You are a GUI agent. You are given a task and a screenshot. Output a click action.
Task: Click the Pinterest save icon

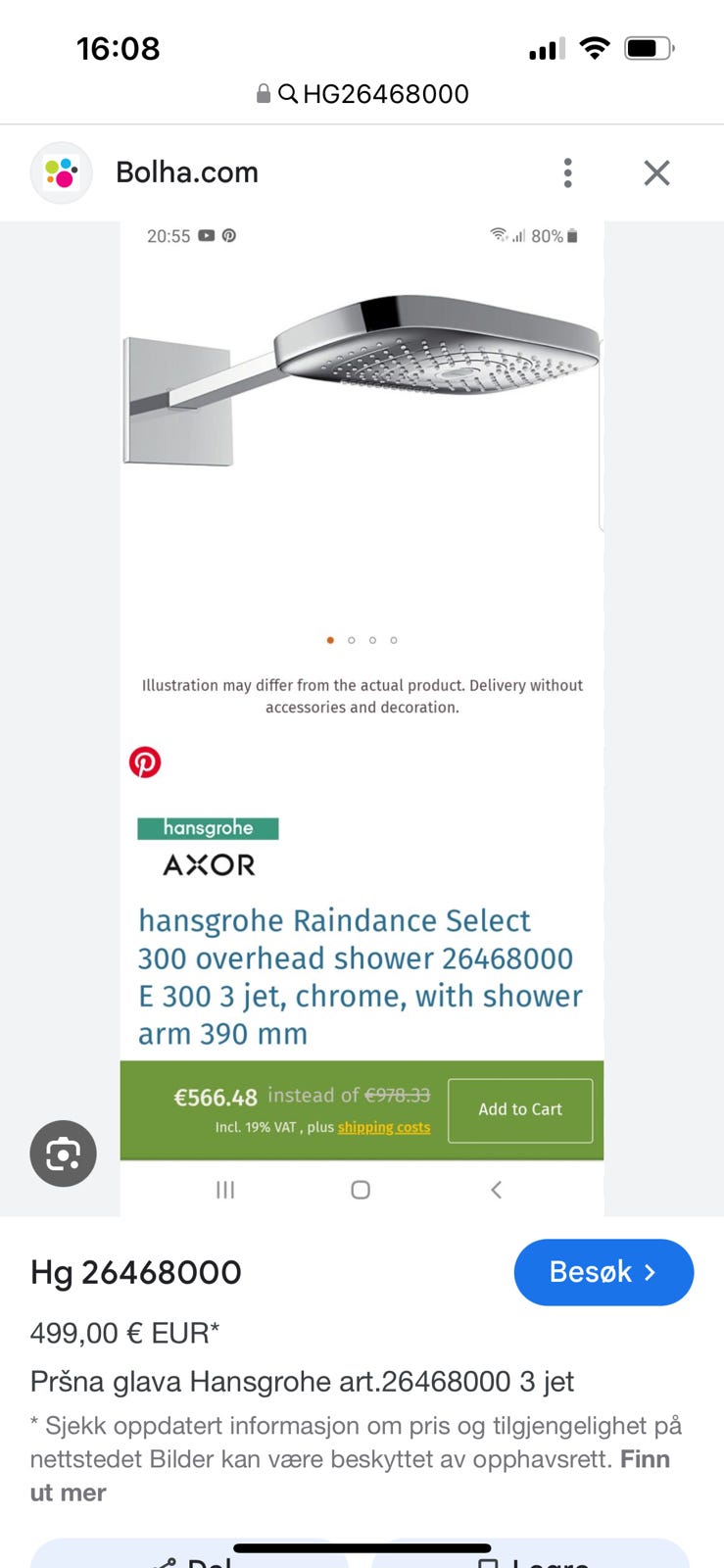(146, 761)
